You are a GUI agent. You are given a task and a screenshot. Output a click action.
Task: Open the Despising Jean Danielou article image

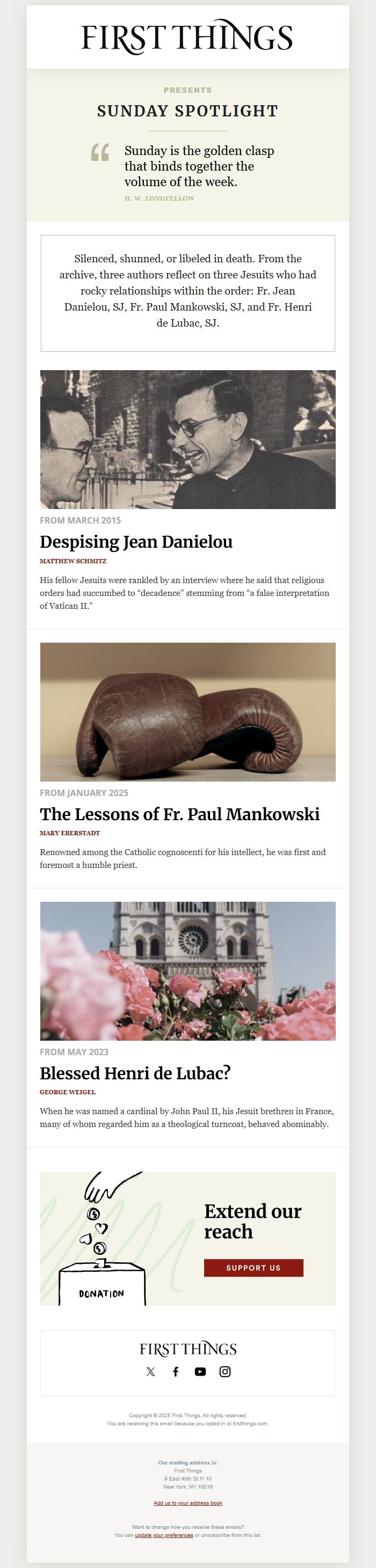[x=187, y=439]
